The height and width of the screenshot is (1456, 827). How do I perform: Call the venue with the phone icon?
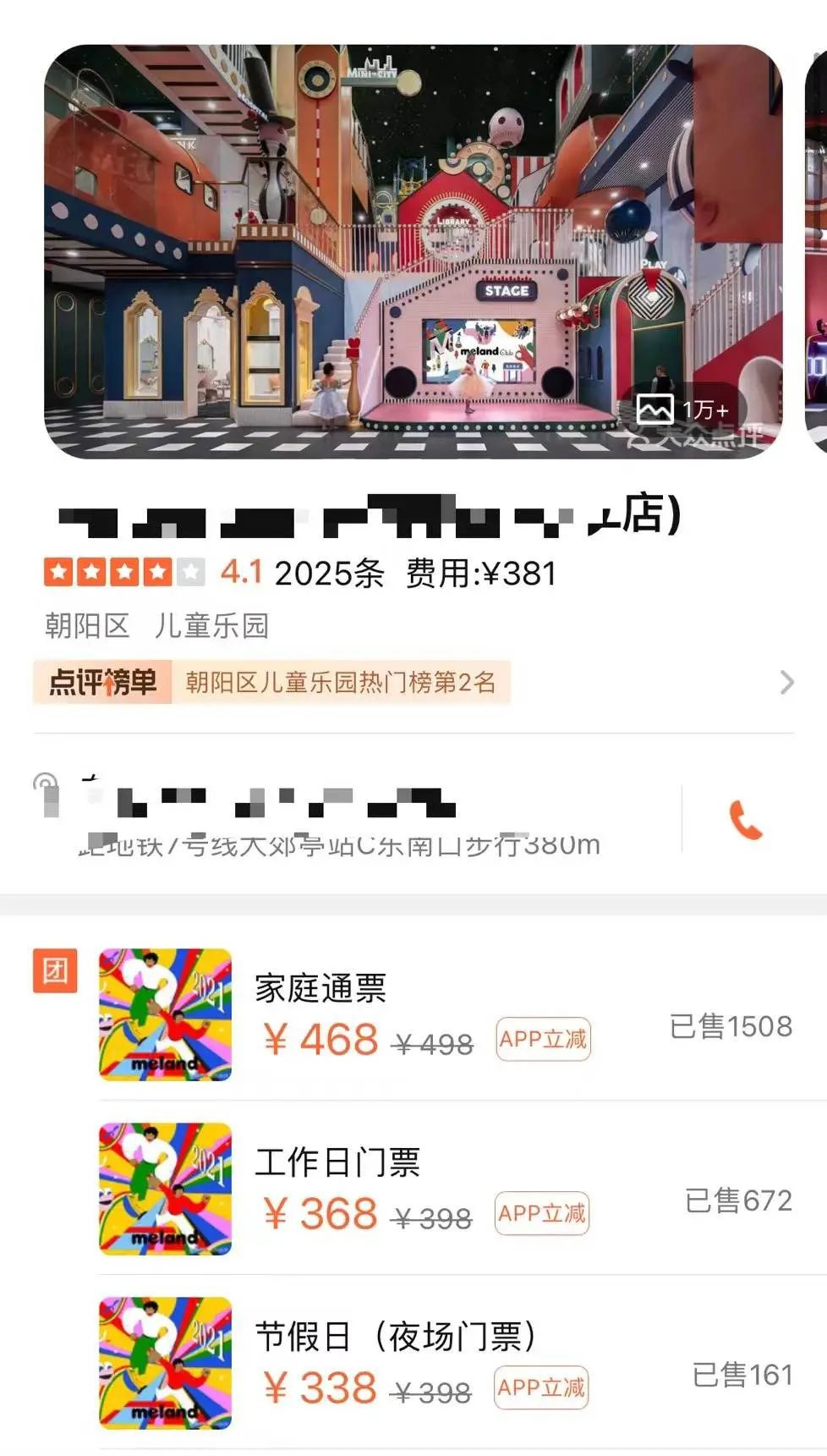pos(745,820)
